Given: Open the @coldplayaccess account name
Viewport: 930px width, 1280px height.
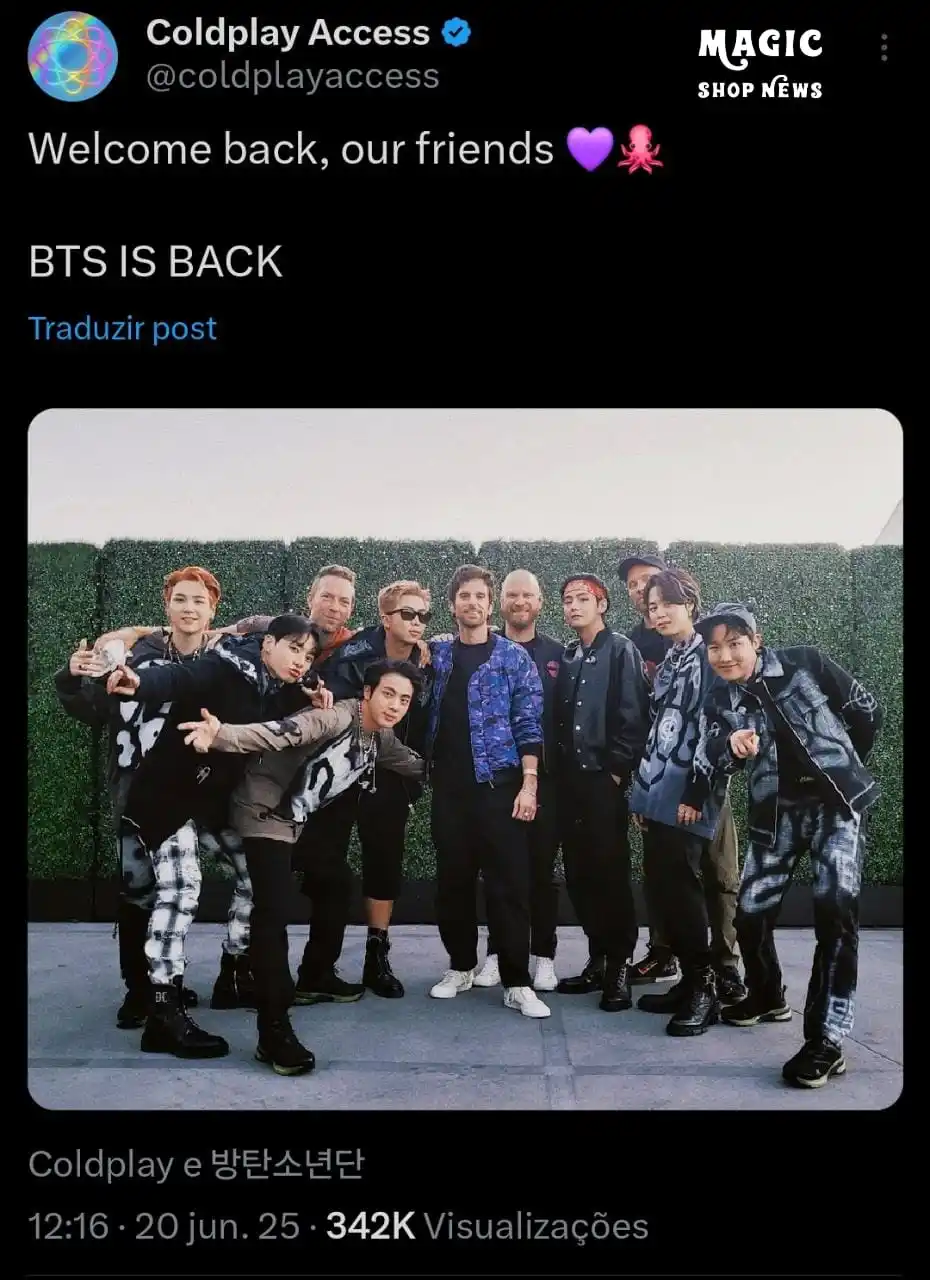Looking at the screenshot, I should pyautogui.click(x=292, y=77).
